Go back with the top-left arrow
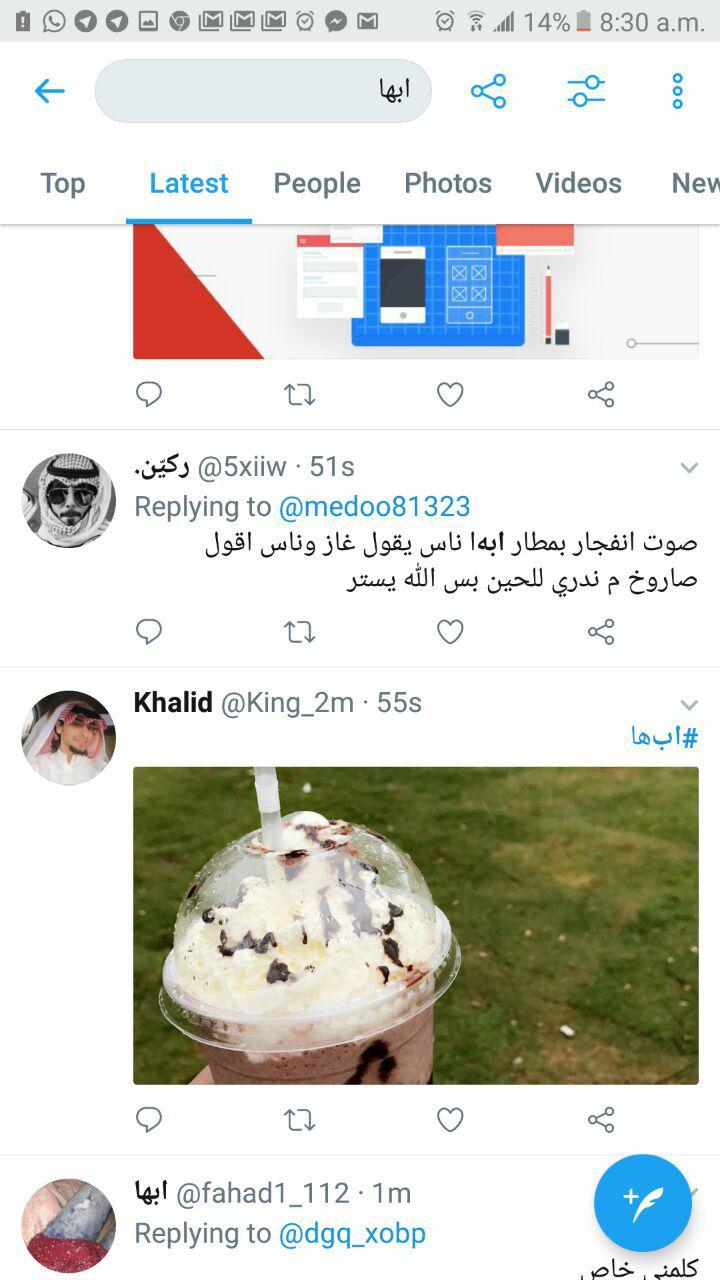Viewport: 720px width, 1280px height. 49,91
